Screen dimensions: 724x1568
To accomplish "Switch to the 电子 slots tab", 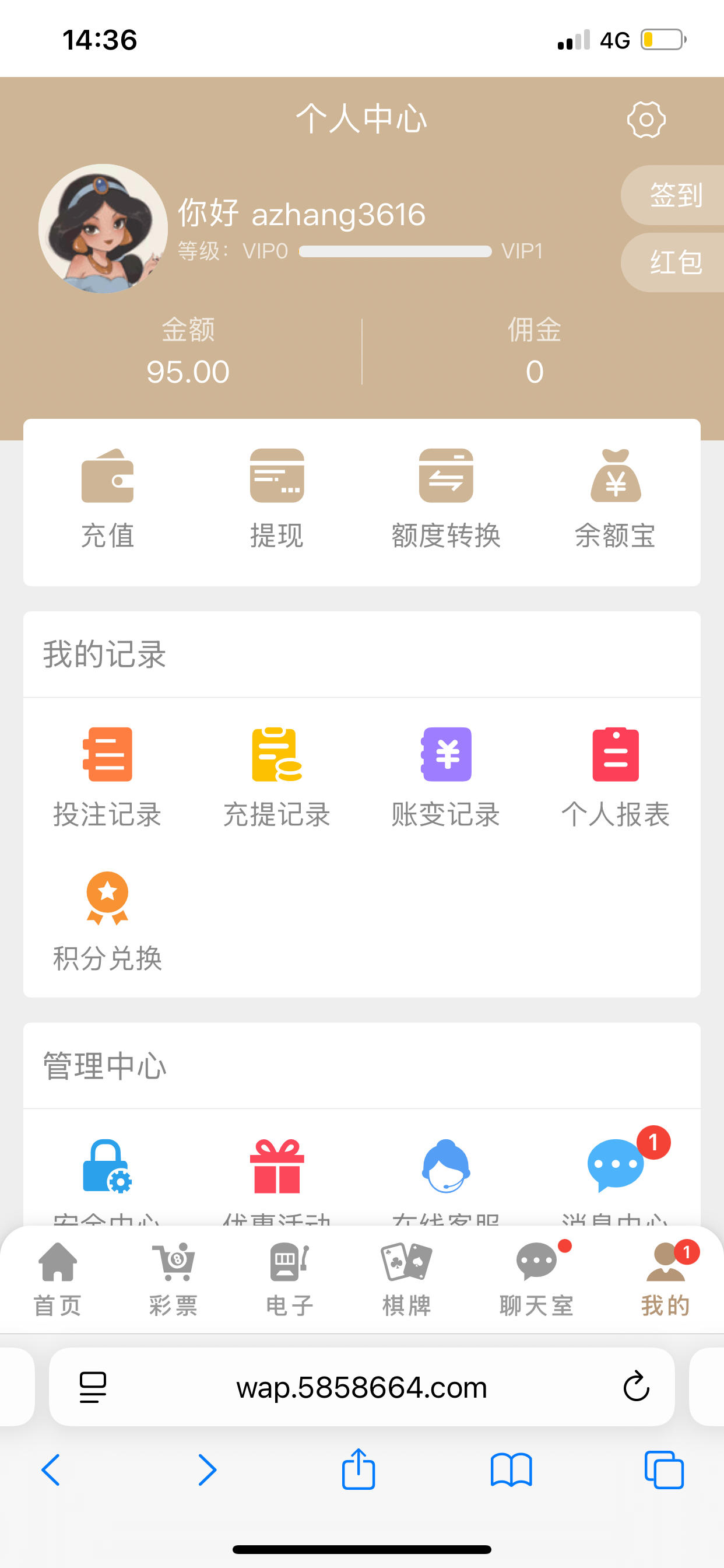I will [x=290, y=1279].
